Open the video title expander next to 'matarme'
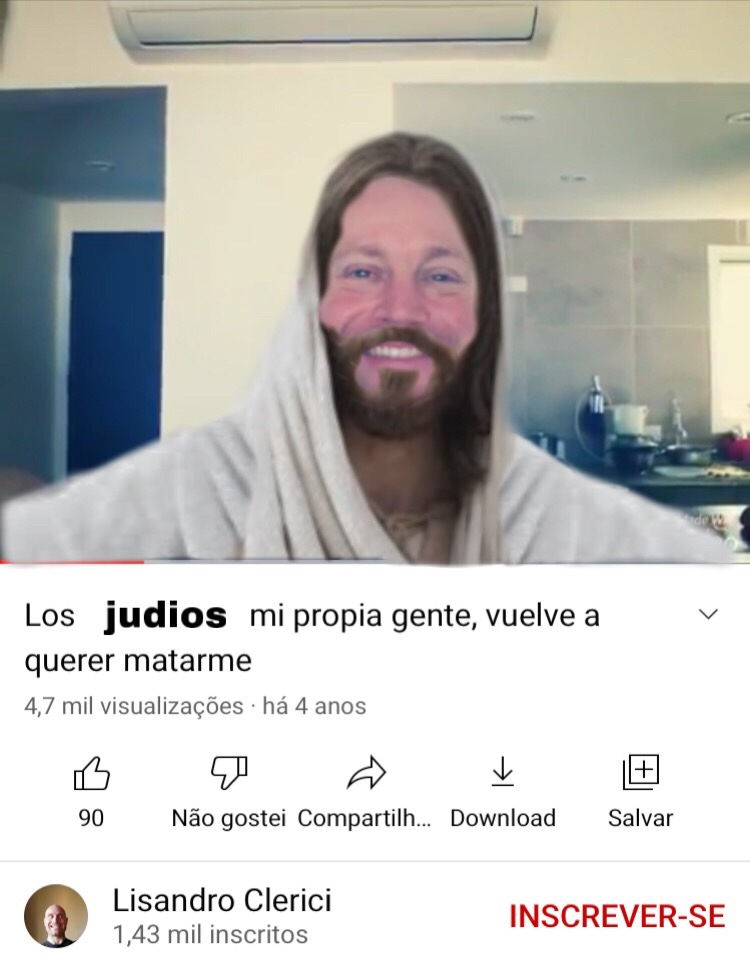The width and height of the screenshot is (750, 964). tap(707, 613)
